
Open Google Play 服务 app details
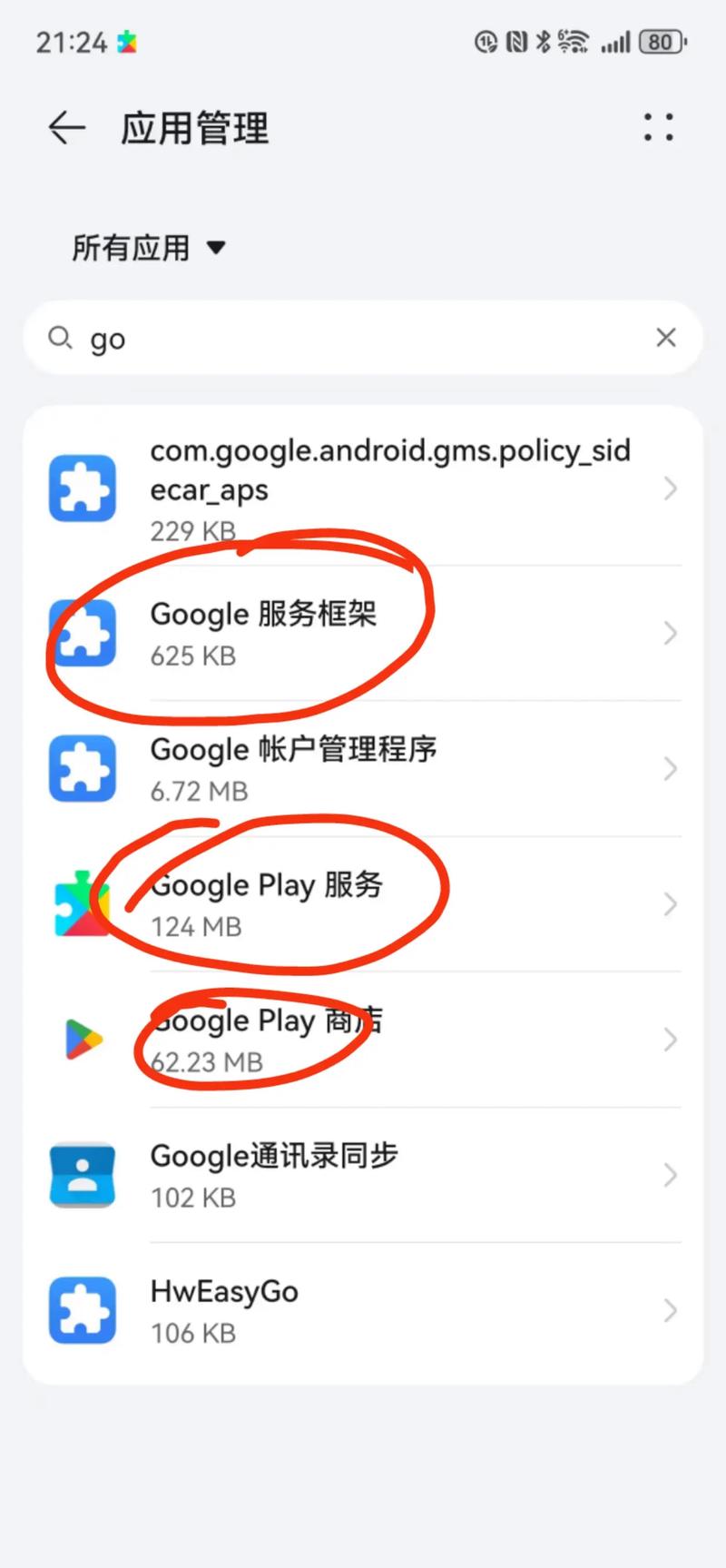point(363,904)
